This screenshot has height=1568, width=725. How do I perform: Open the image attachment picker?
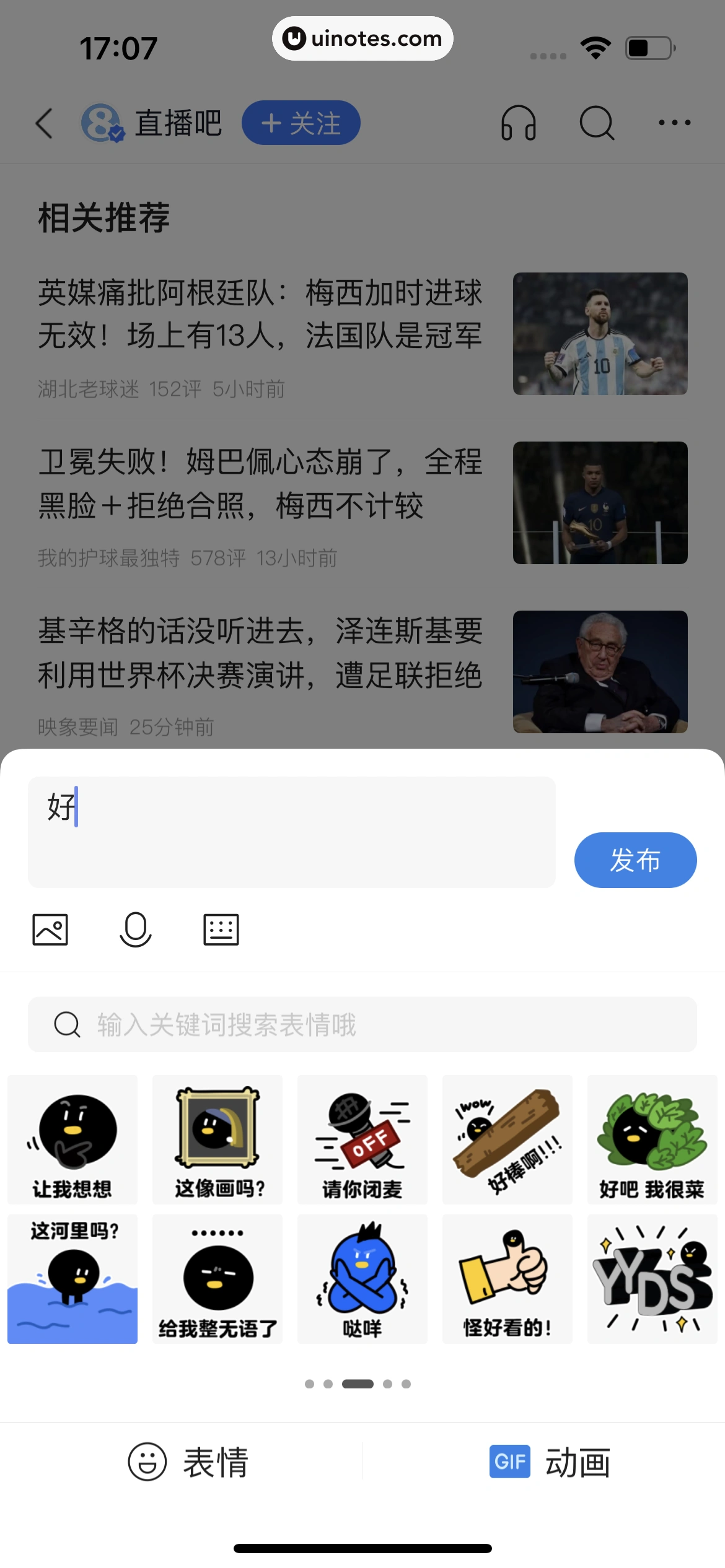coord(50,929)
